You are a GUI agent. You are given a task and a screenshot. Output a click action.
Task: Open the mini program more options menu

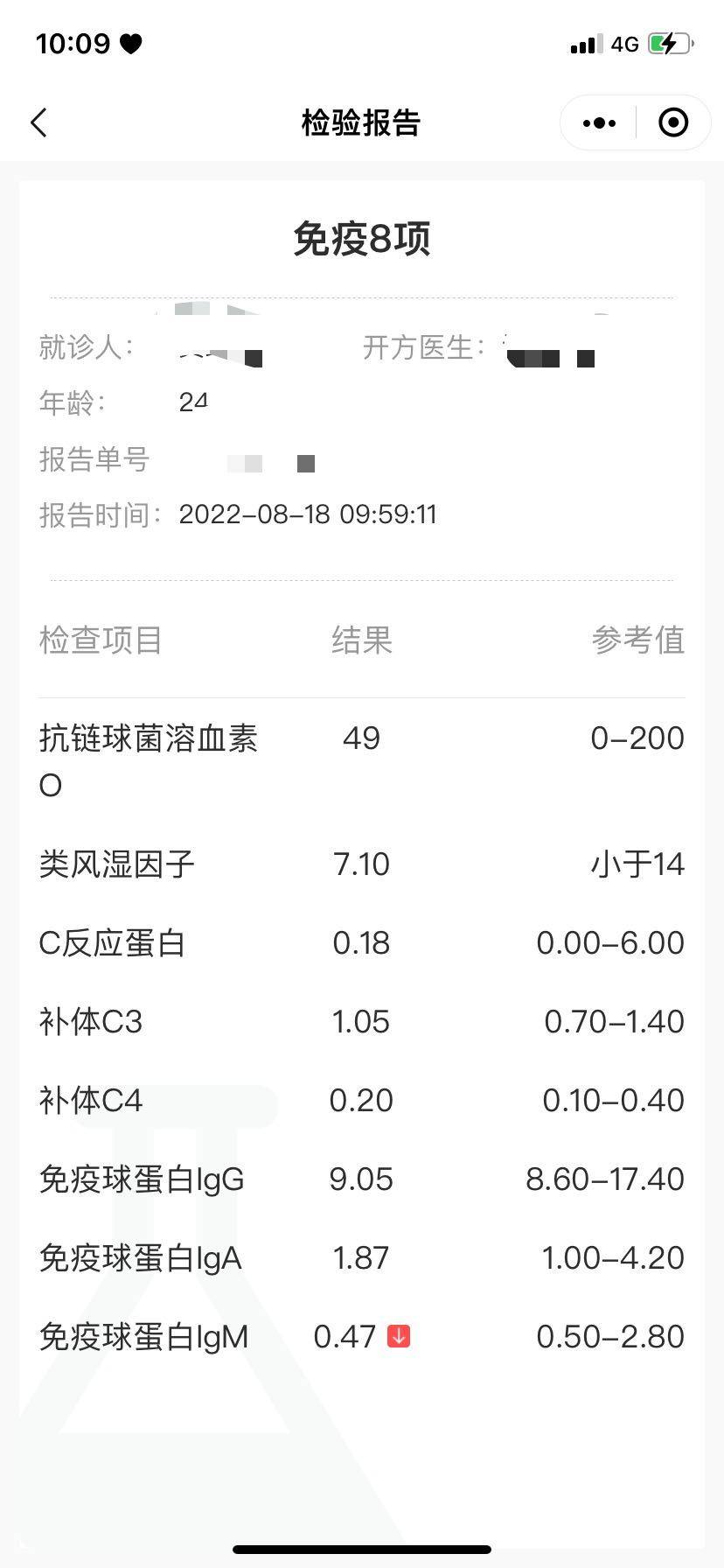pos(599,122)
